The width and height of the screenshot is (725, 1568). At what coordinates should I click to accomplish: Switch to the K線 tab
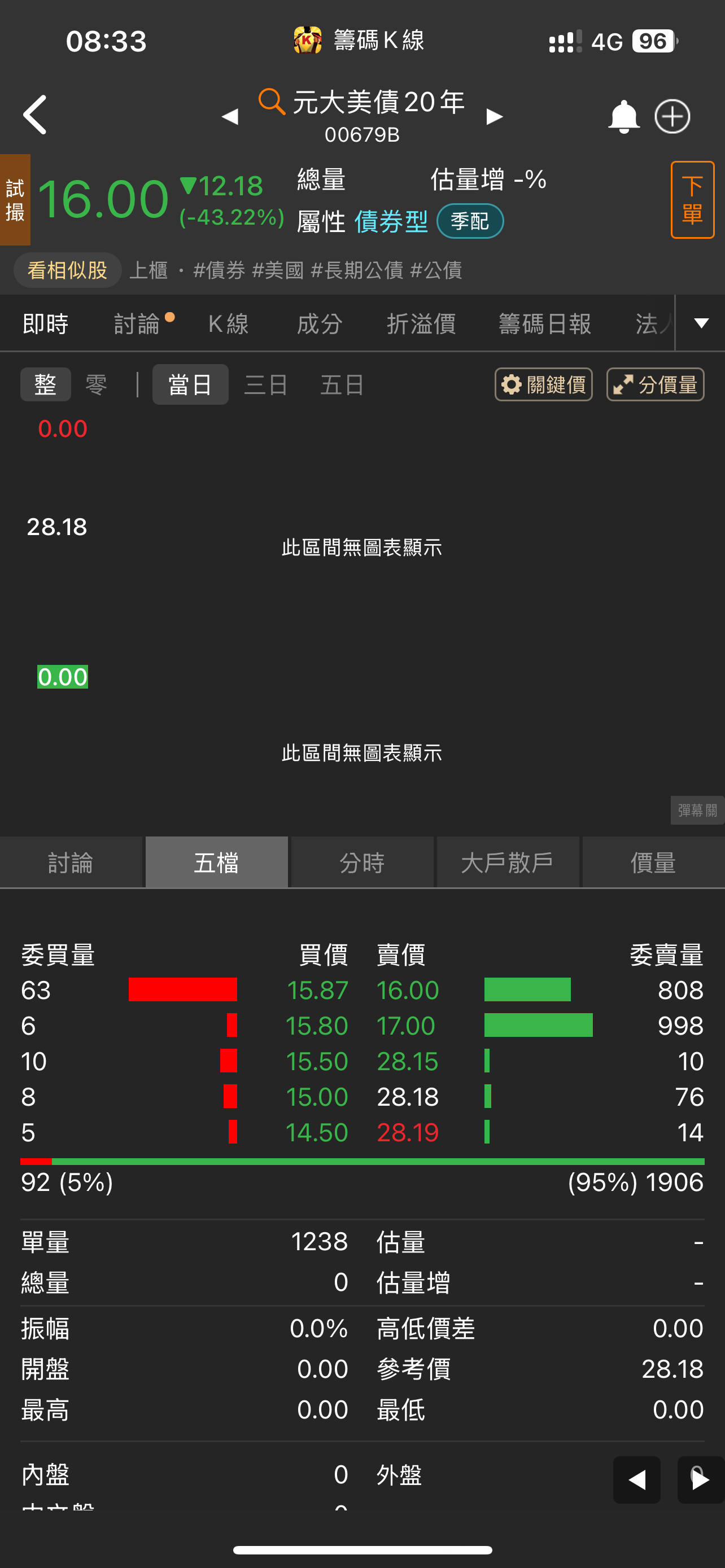pos(228,324)
